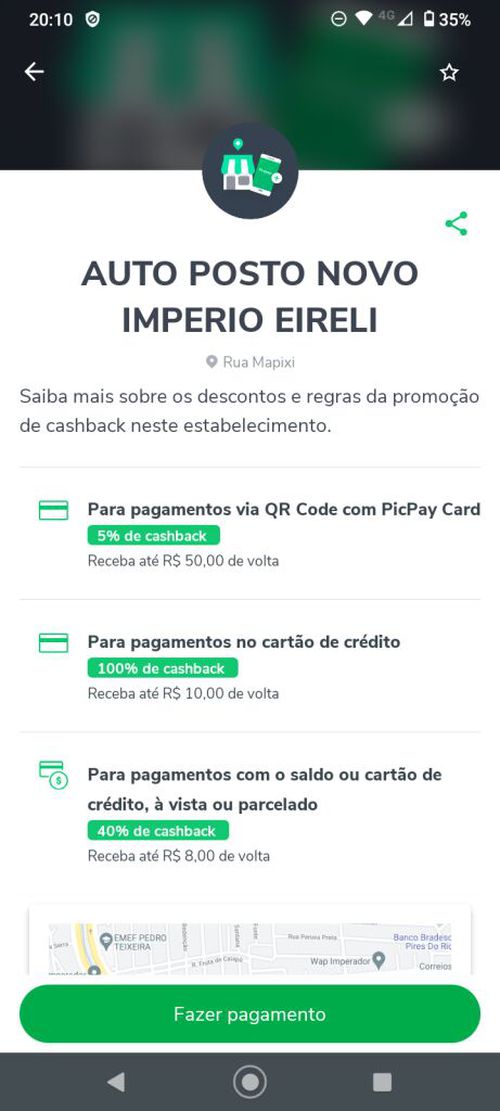This screenshot has width=500, height=1111.
Task: Tap the system home button
Action: coord(249,1082)
